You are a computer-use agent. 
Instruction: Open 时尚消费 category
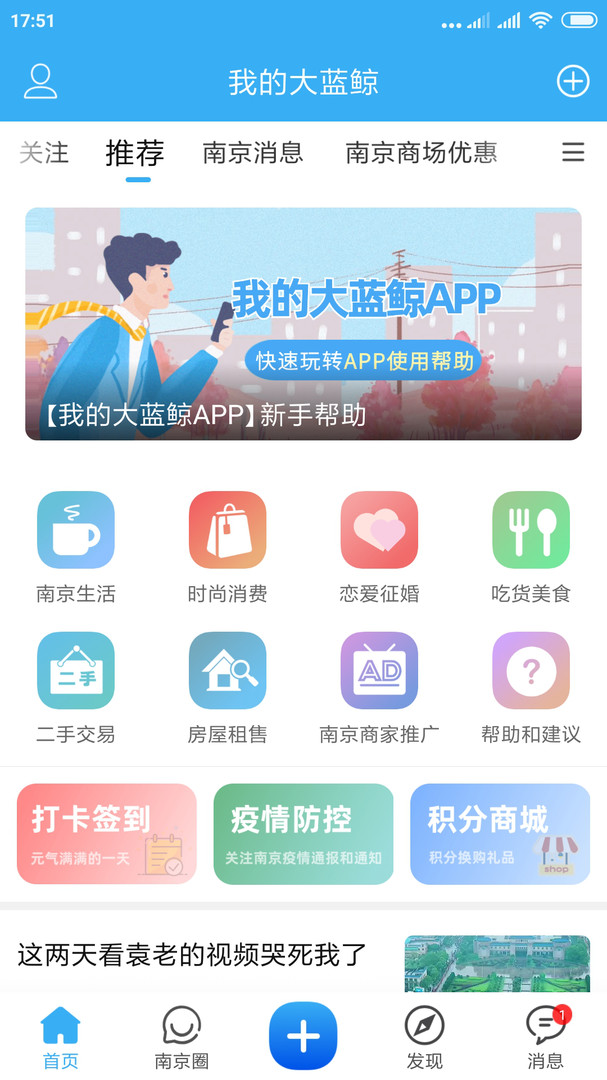coord(228,546)
